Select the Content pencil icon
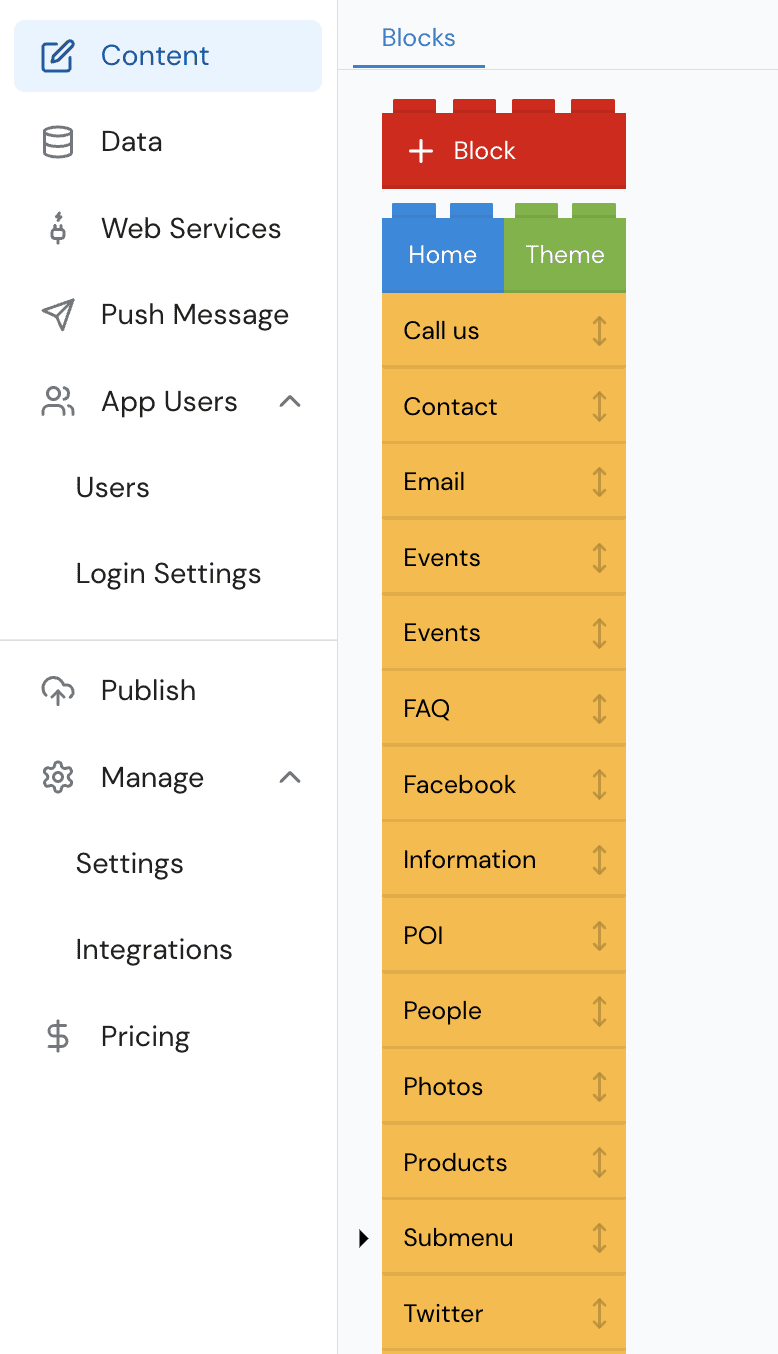The height and width of the screenshot is (1354, 778). pyautogui.click(x=58, y=55)
